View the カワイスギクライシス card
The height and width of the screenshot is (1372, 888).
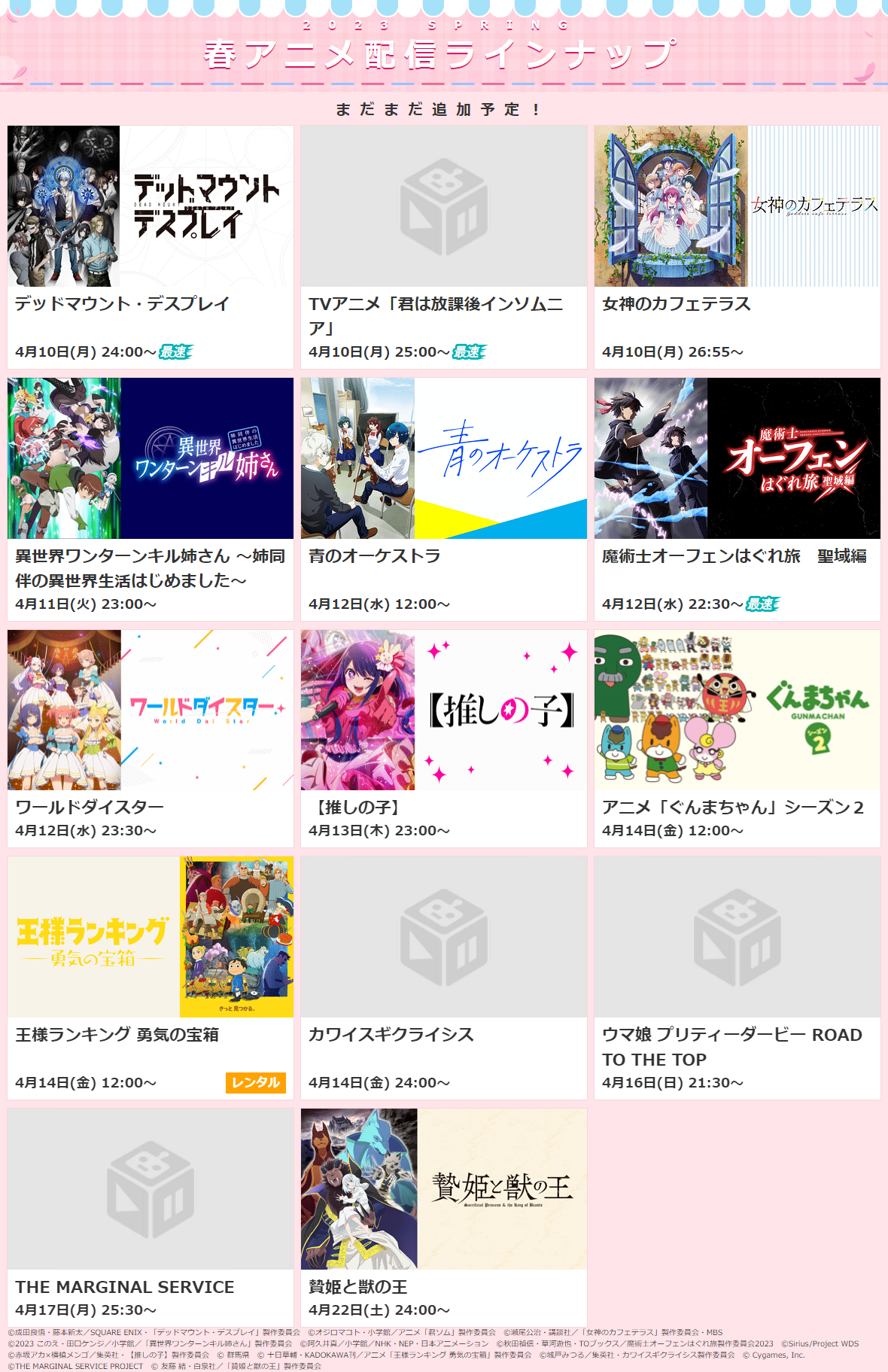[x=443, y=937]
